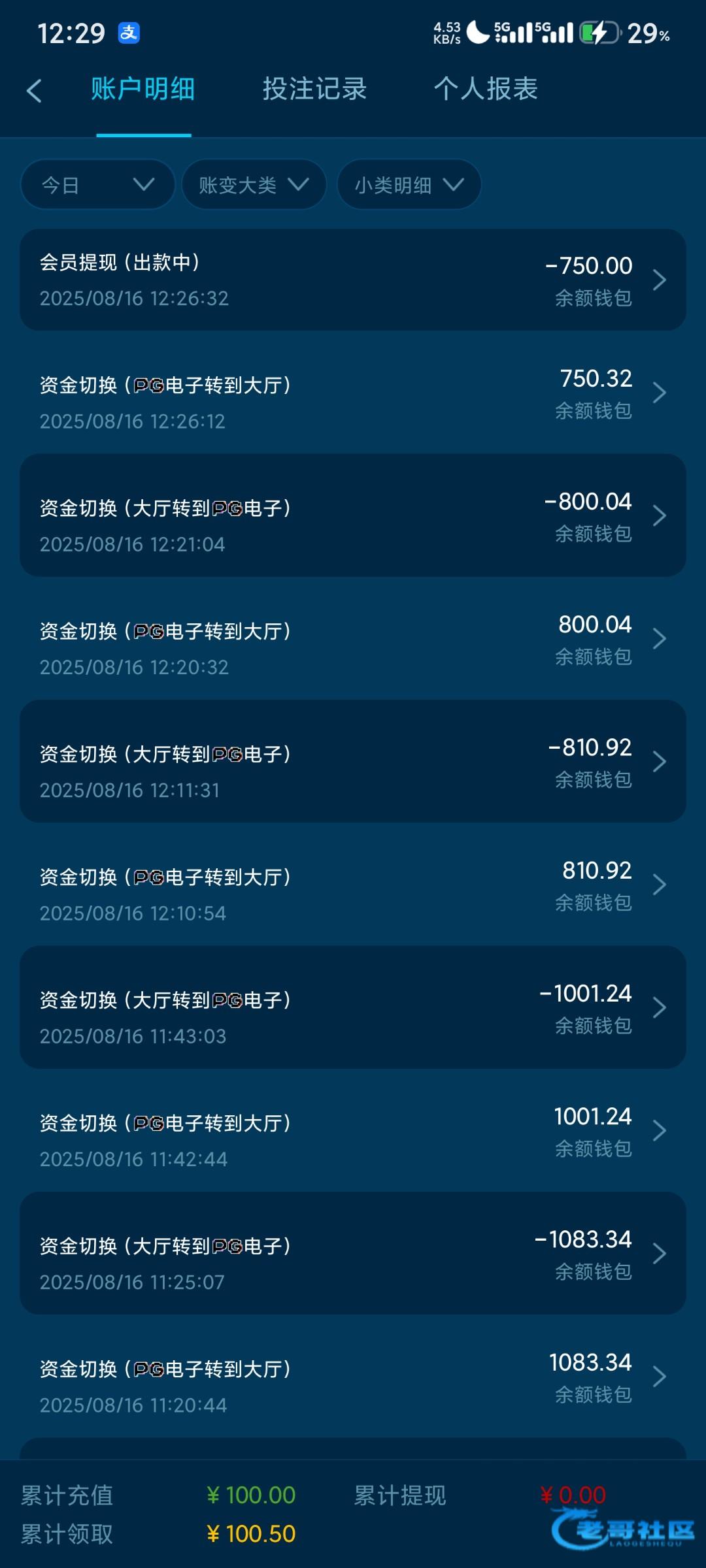The height and width of the screenshot is (1568, 706).
Task: Go back using the top-left arrow
Action: point(34,90)
